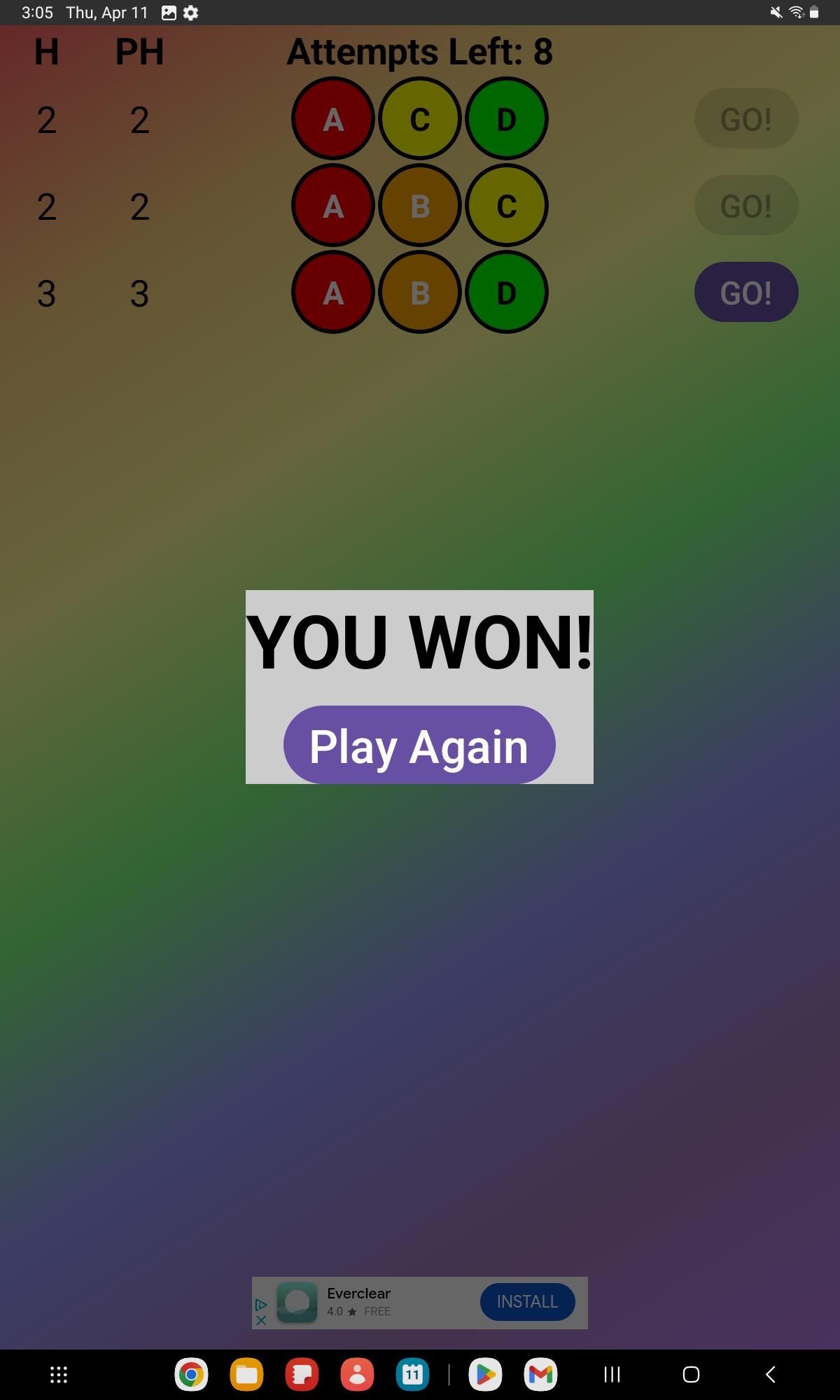Select the green D circle in the A B D row
The image size is (840, 1400).
506,293
